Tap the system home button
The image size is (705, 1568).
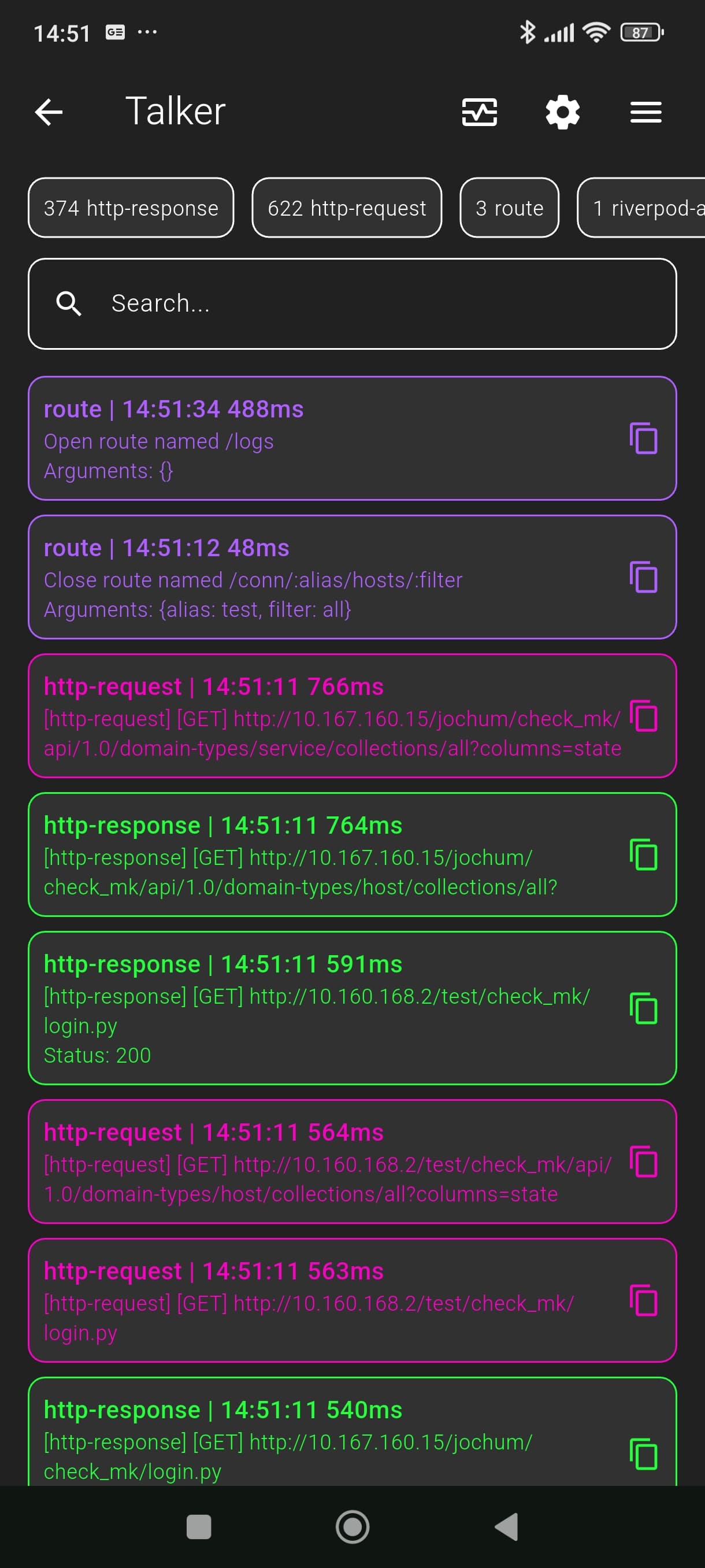[352, 1526]
